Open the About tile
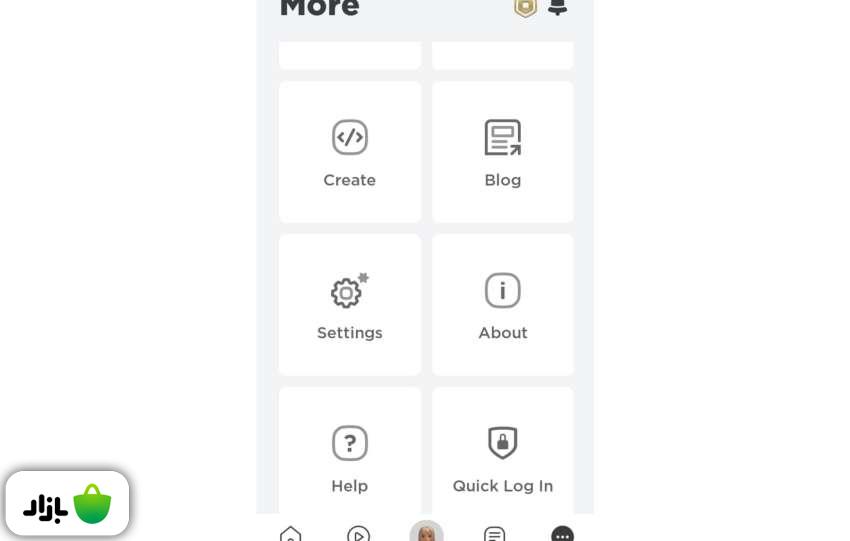The height and width of the screenshot is (541, 850). click(x=502, y=305)
